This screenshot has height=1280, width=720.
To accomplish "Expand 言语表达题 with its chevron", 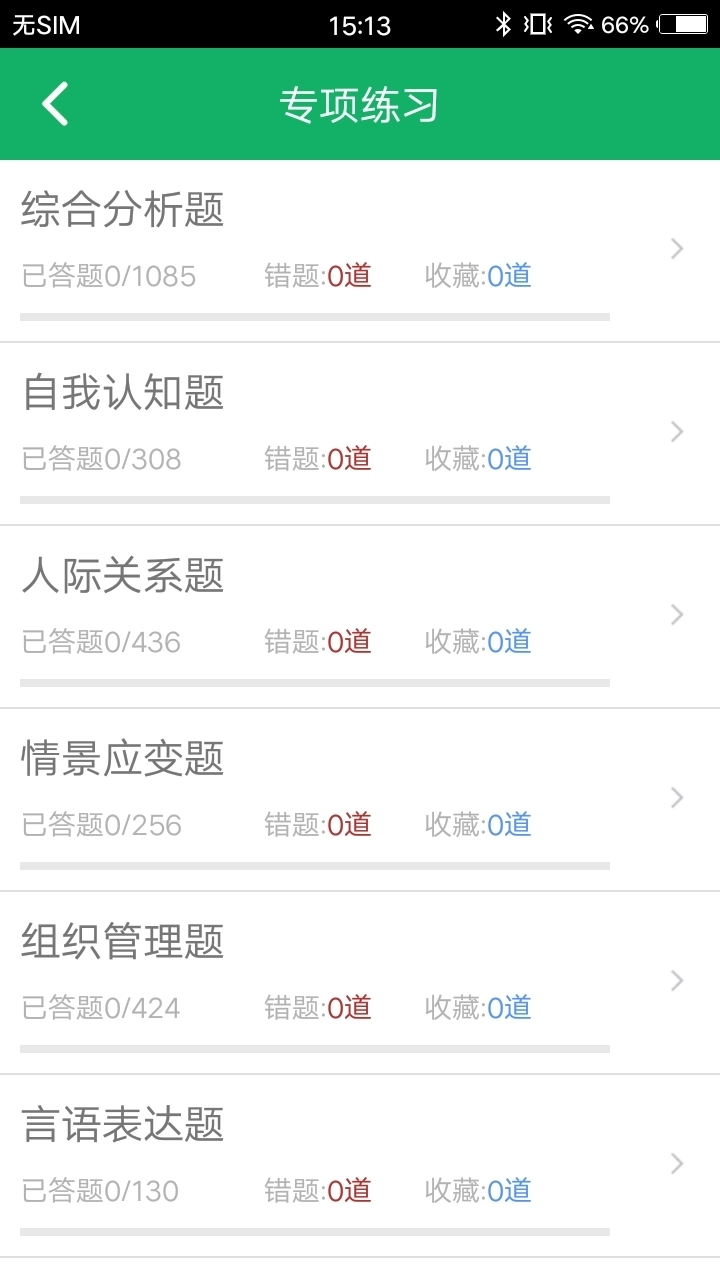I will click(x=676, y=1163).
